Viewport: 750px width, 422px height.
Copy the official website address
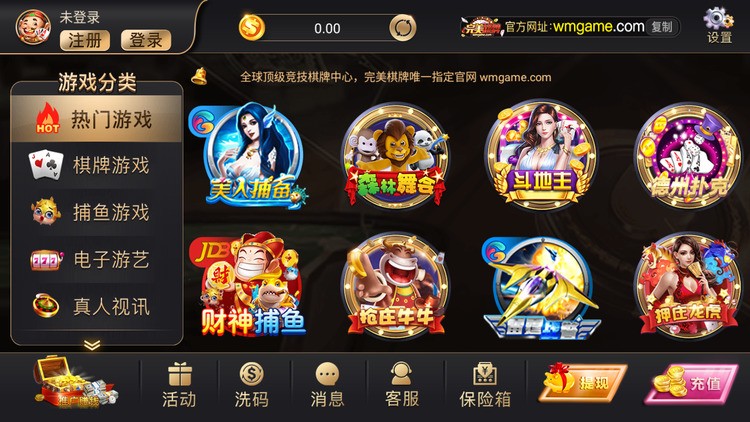(x=661, y=27)
